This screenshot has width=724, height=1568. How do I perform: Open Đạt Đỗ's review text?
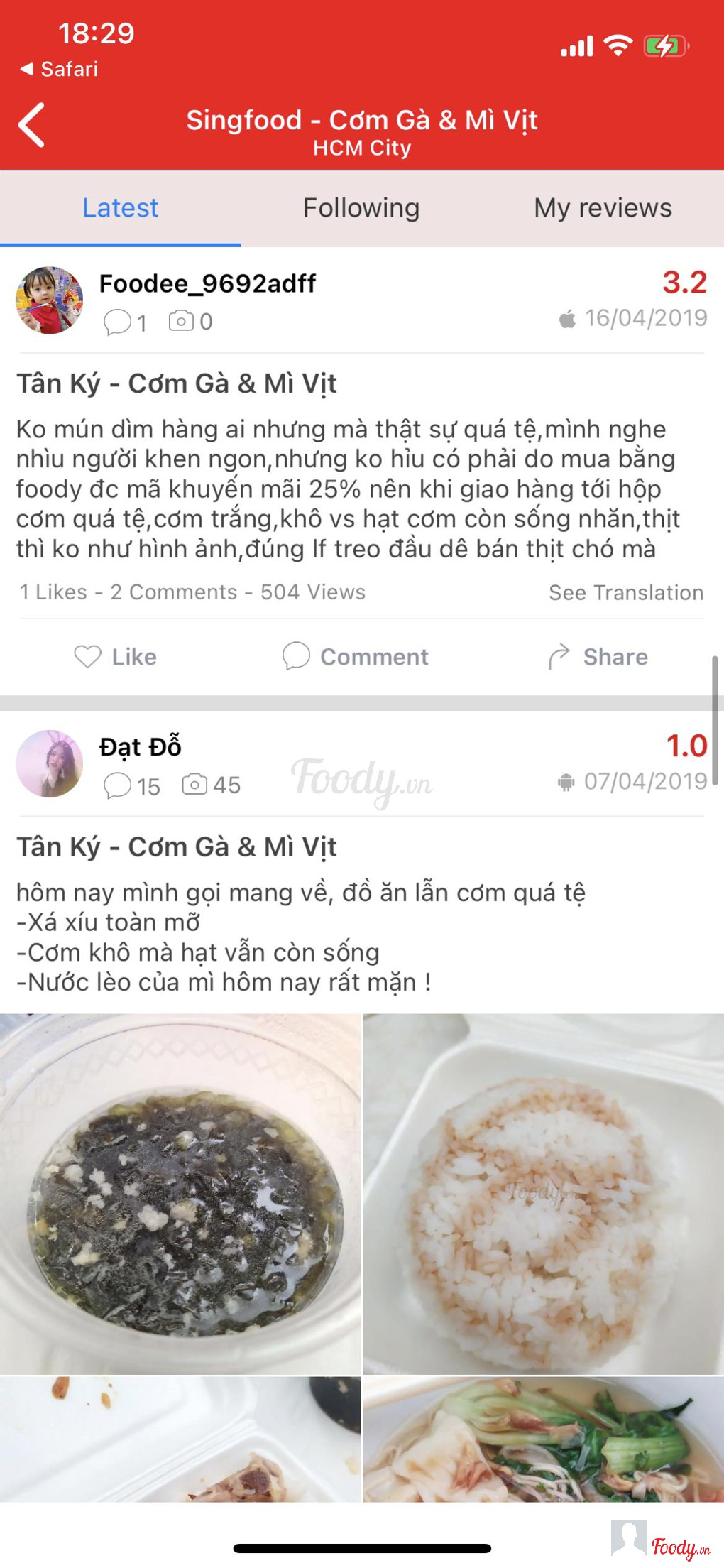point(301,937)
